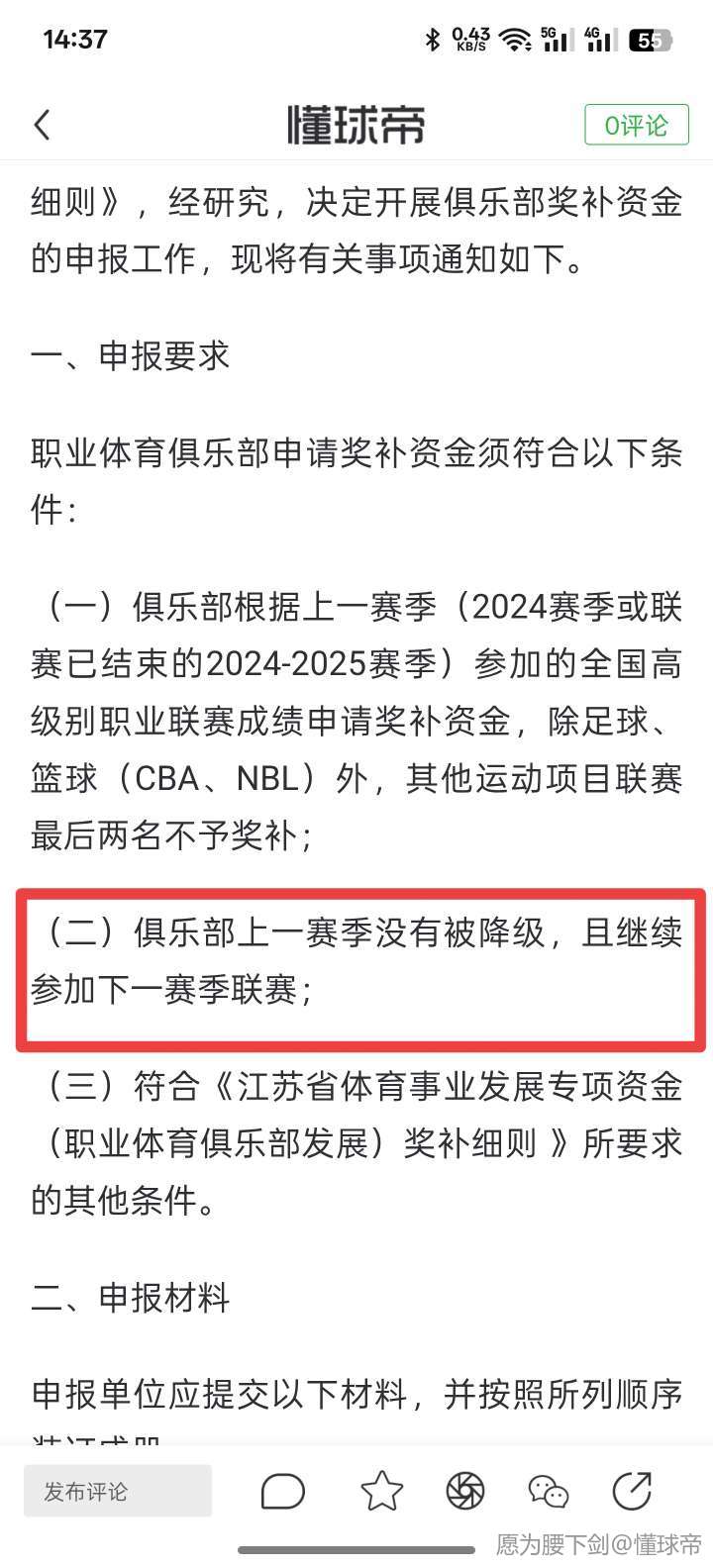The height and width of the screenshot is (1568, 713).
Task: Share the article to WeChat chat
Action: pos(549,1491)
